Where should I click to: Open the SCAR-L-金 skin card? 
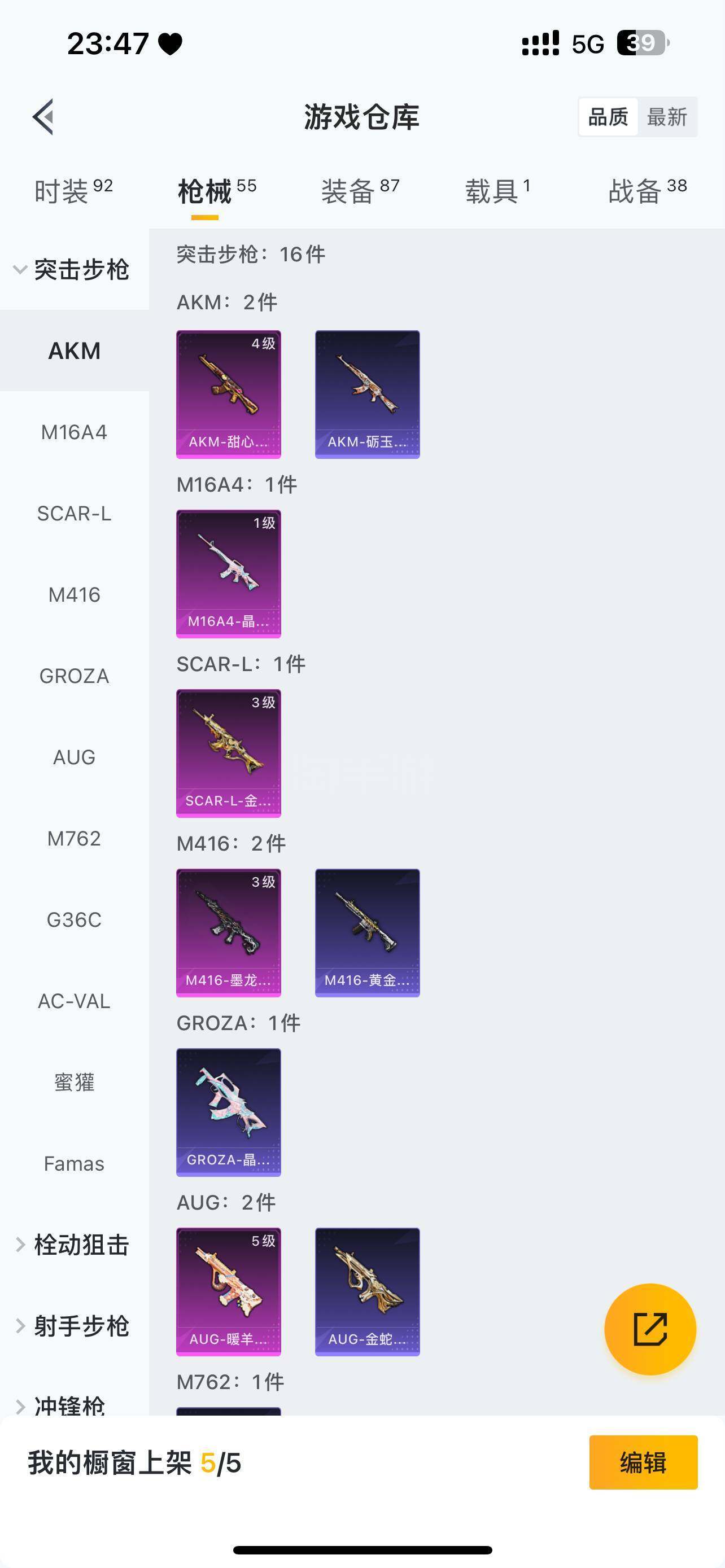(x=228, y=753)
